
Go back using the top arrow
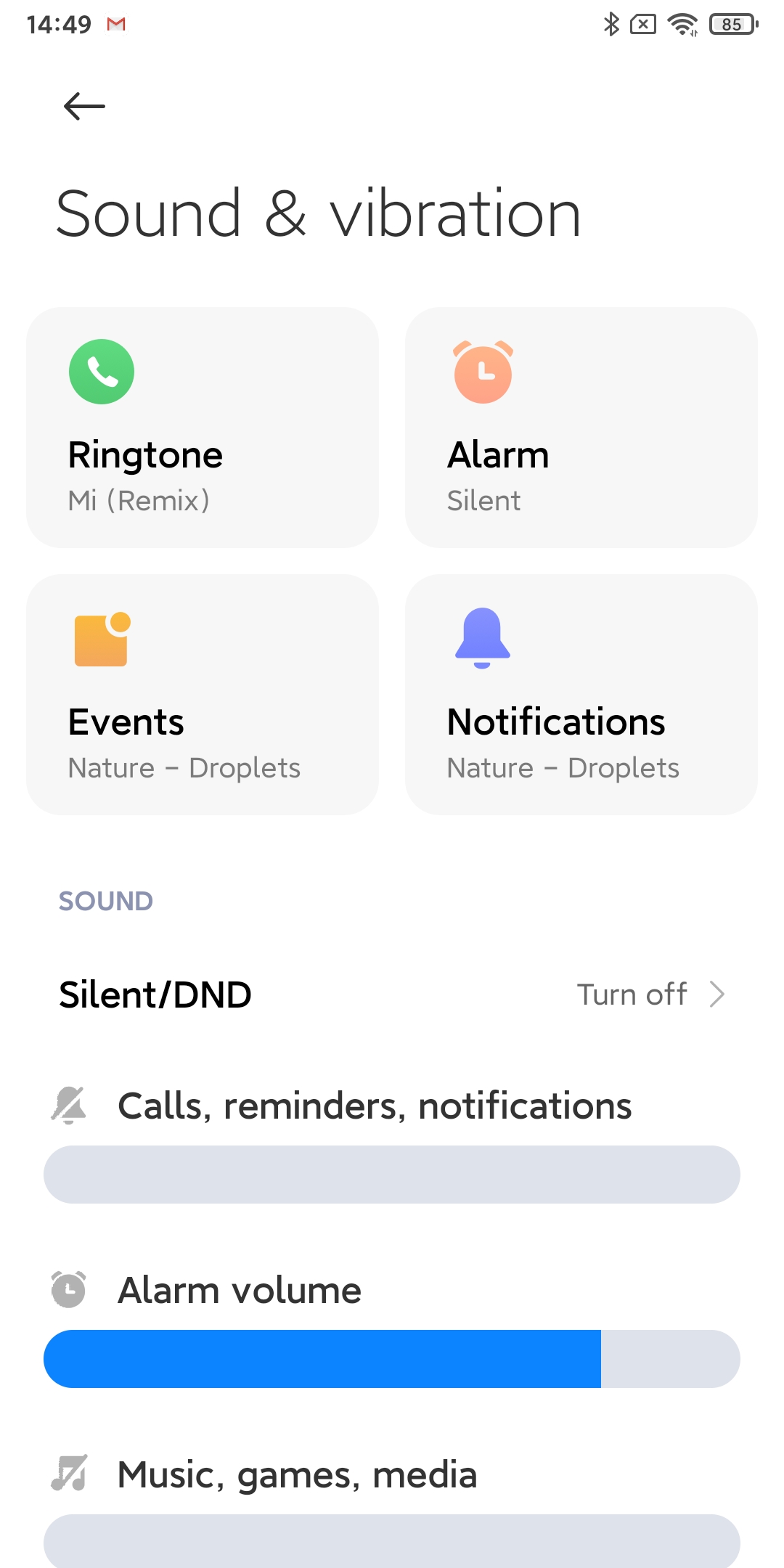click(x=84, y=107)
